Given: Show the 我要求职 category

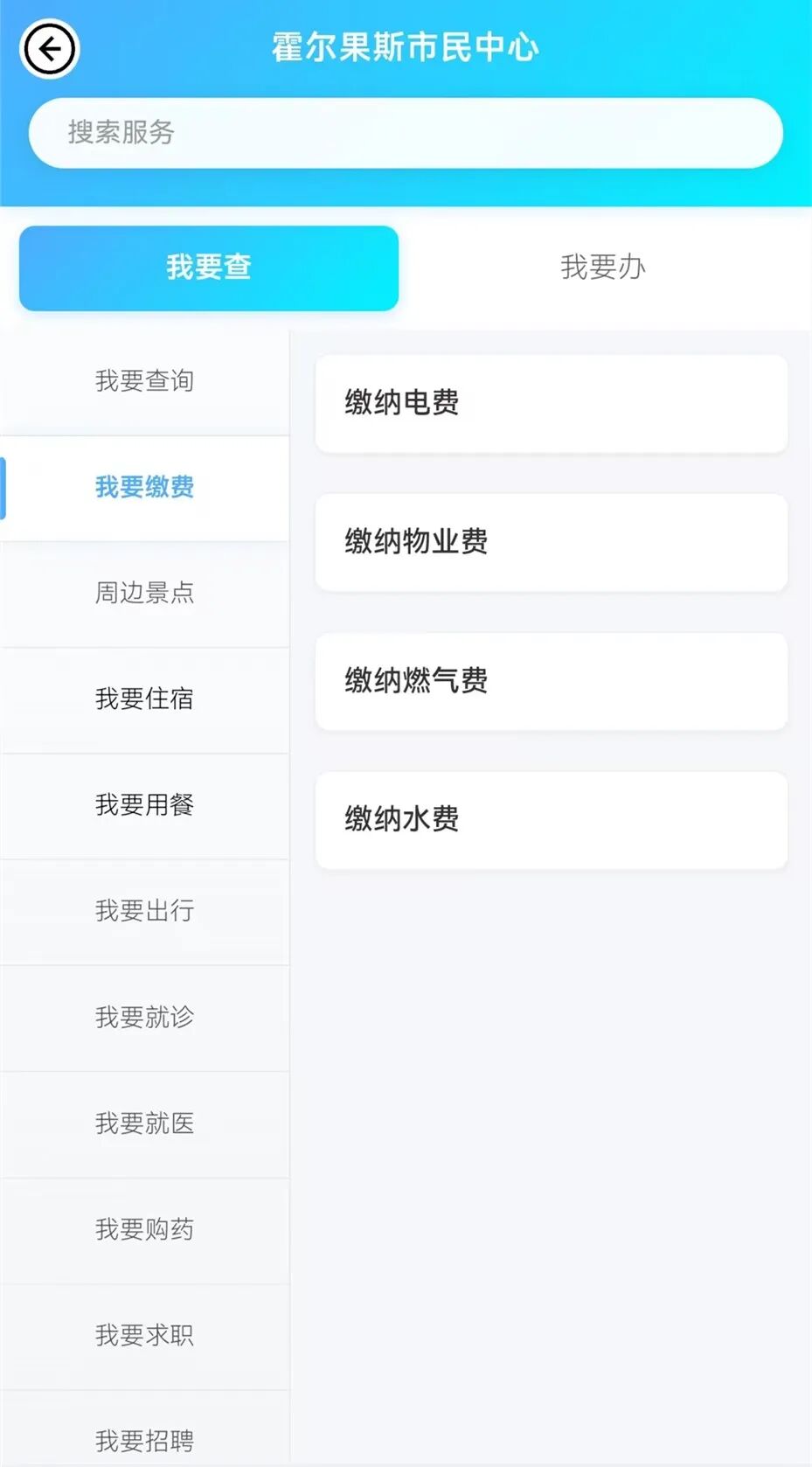Looking at the screenshot, I should click(144, 1335).
